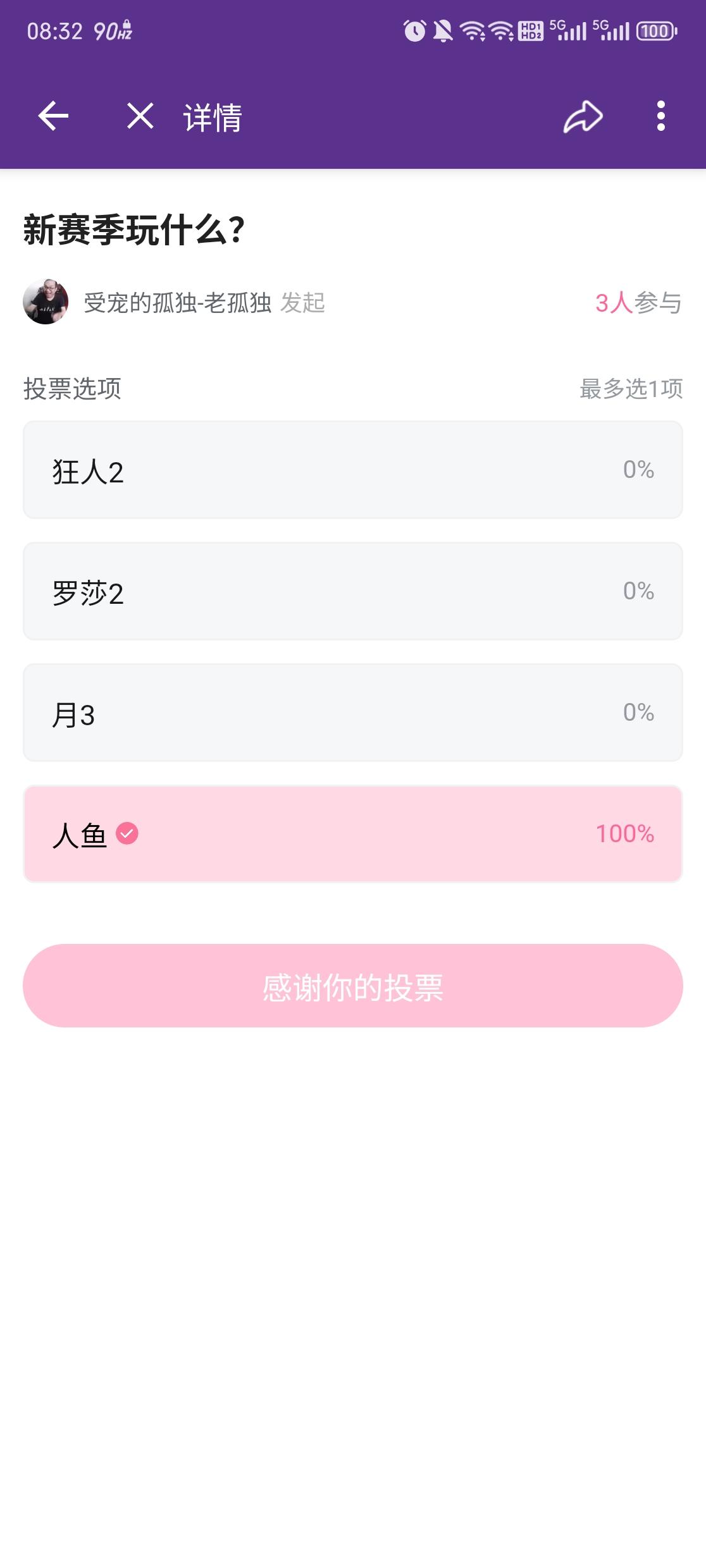The width and height of the screenshot is (706, 1568).
Task: Pick the 月3 poll option
Action: coord(352,713)
